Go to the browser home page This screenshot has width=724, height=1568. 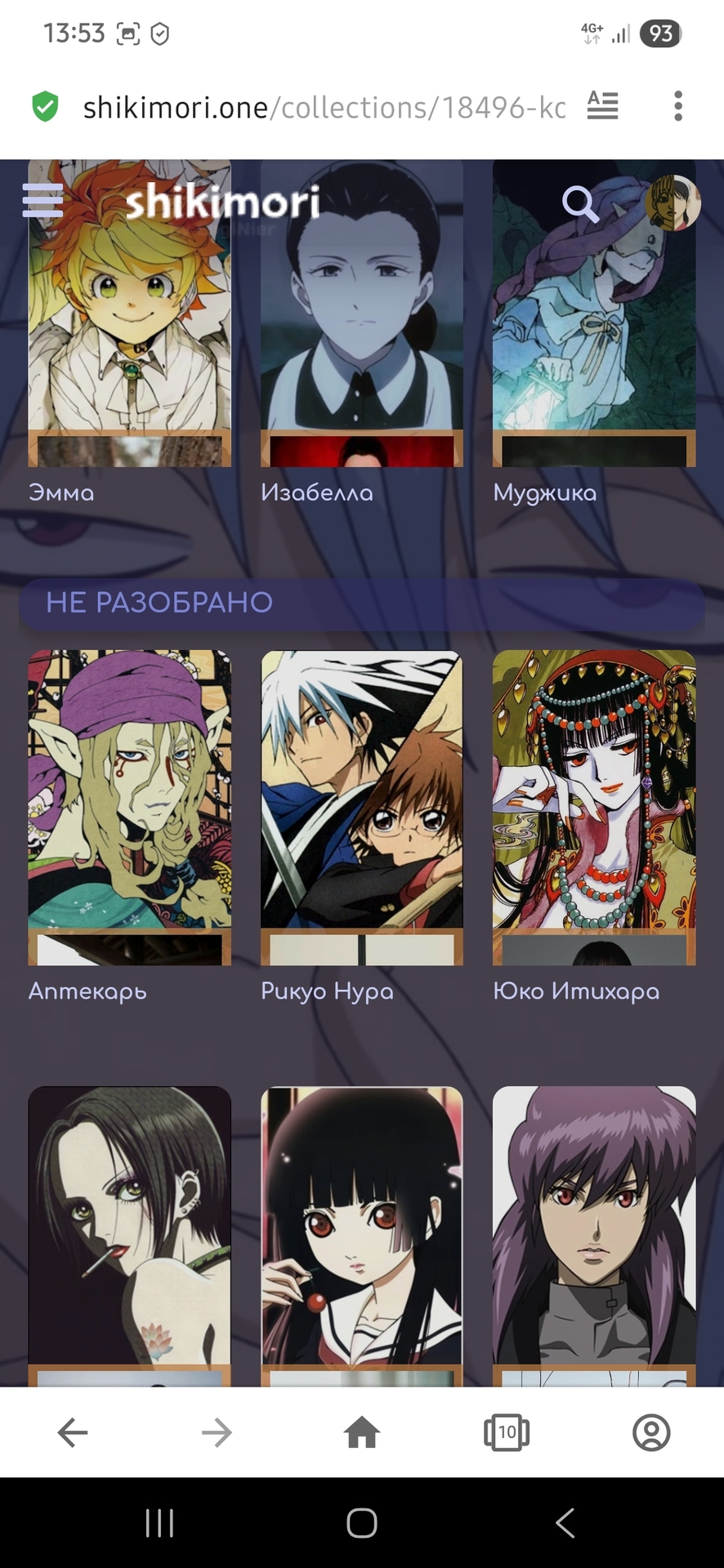(x=362, y=1432)
